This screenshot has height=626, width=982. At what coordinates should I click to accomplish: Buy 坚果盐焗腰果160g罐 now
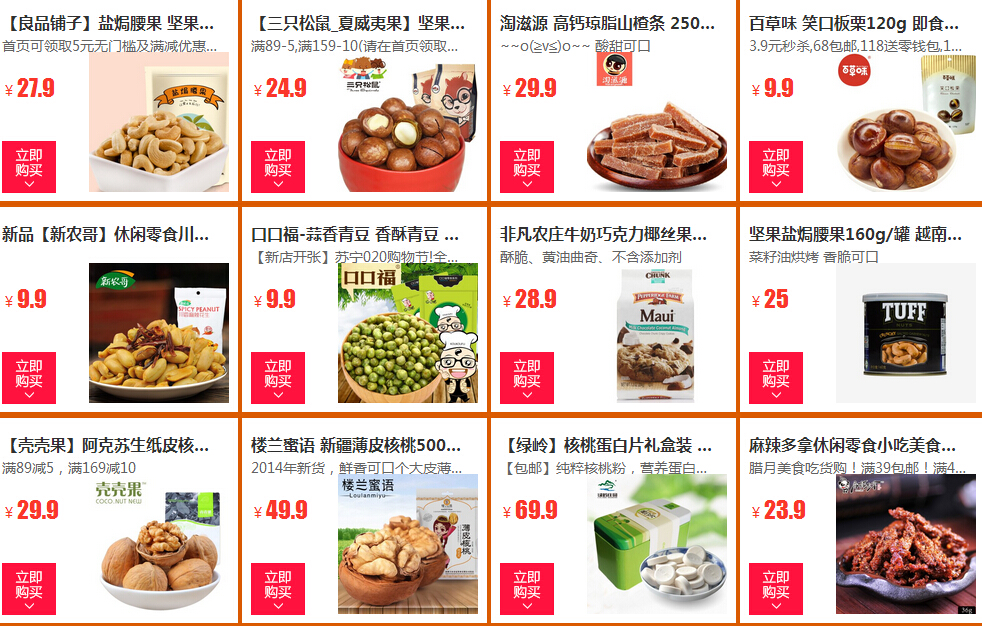pyautogui.click(x=775, y=377)
